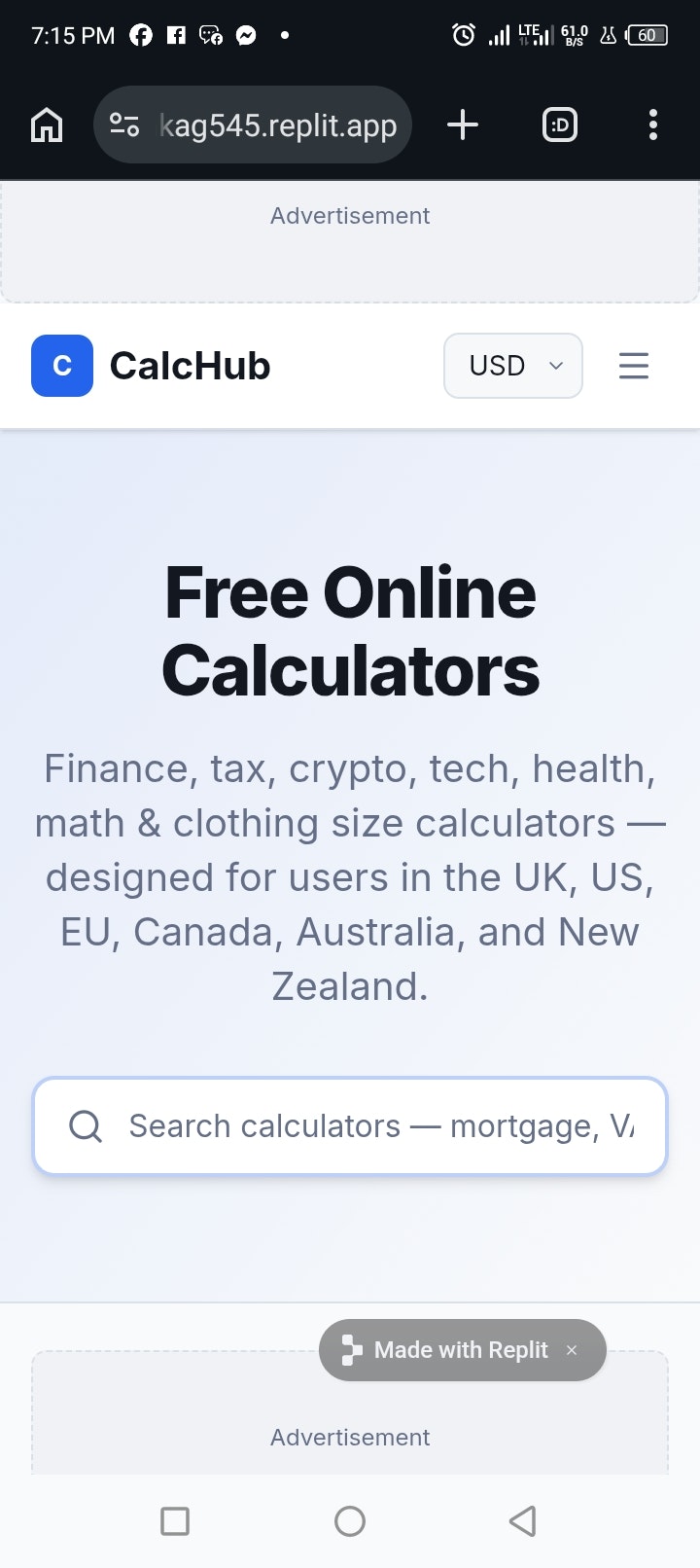
Task: Open recent apps from navigation bar
Action: click(175, 1520)
